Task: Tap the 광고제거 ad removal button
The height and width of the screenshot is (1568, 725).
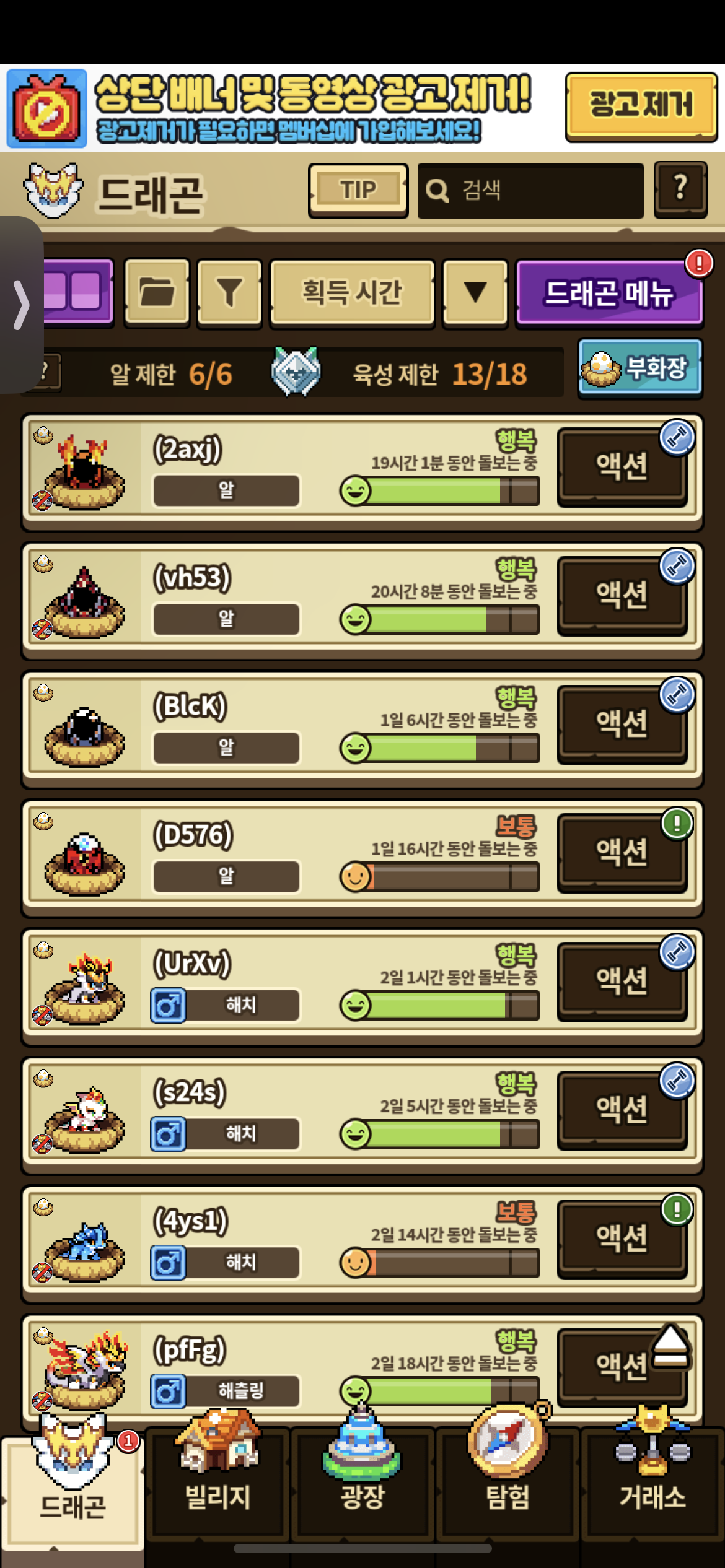Action: [641, 107]
